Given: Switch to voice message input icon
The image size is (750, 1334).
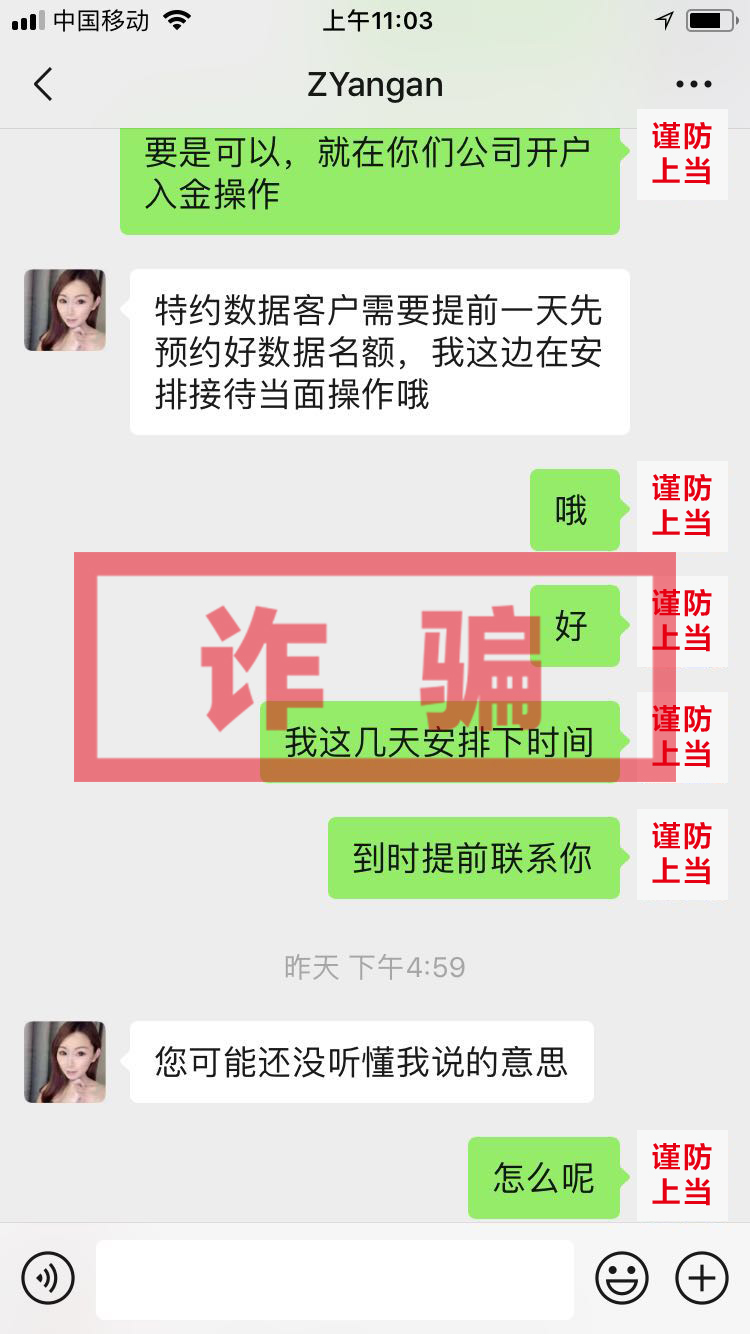Looking at the screenshot, I should pyautogui.click(x=48, y=1278).
